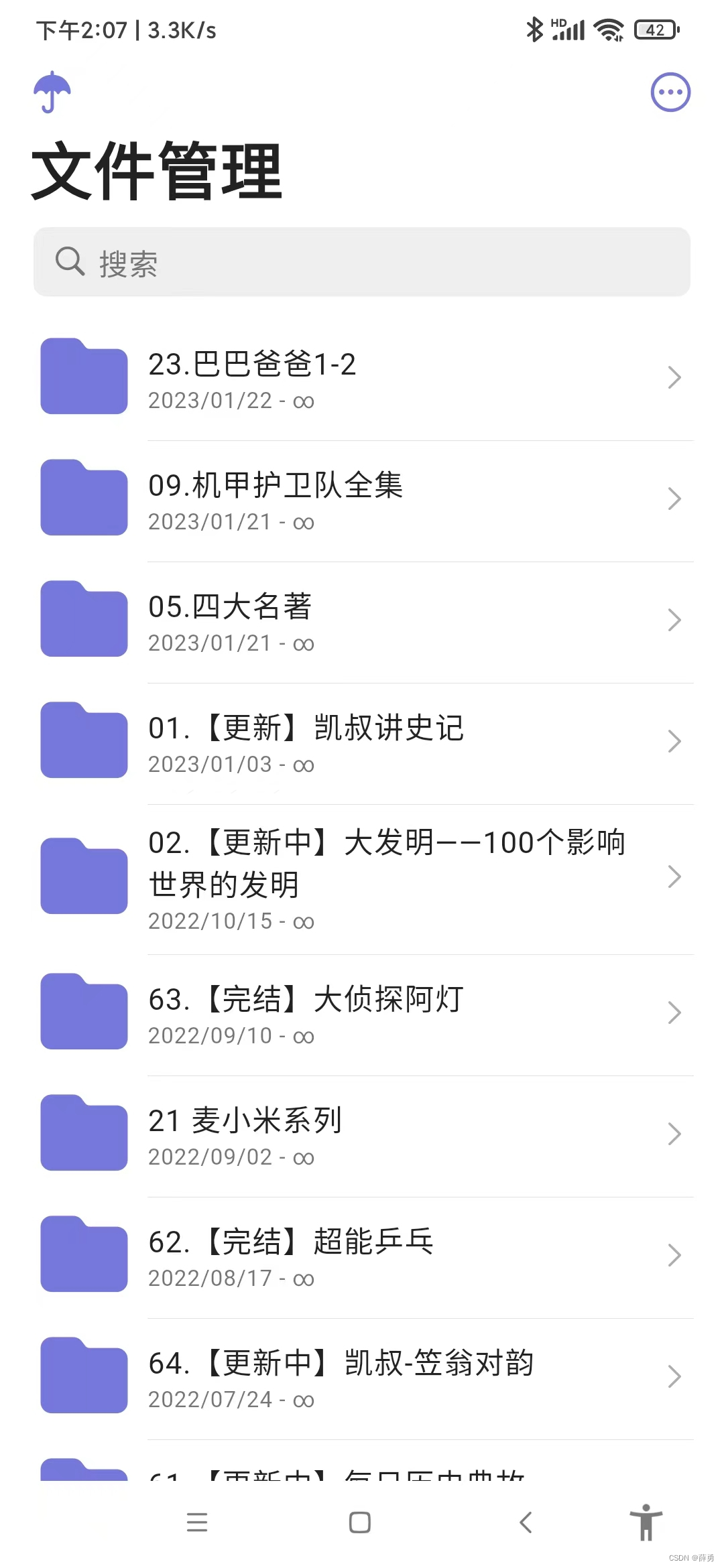Open 64.【更新中】凯叔-笠翁对韵 folder

point(362,1378)
